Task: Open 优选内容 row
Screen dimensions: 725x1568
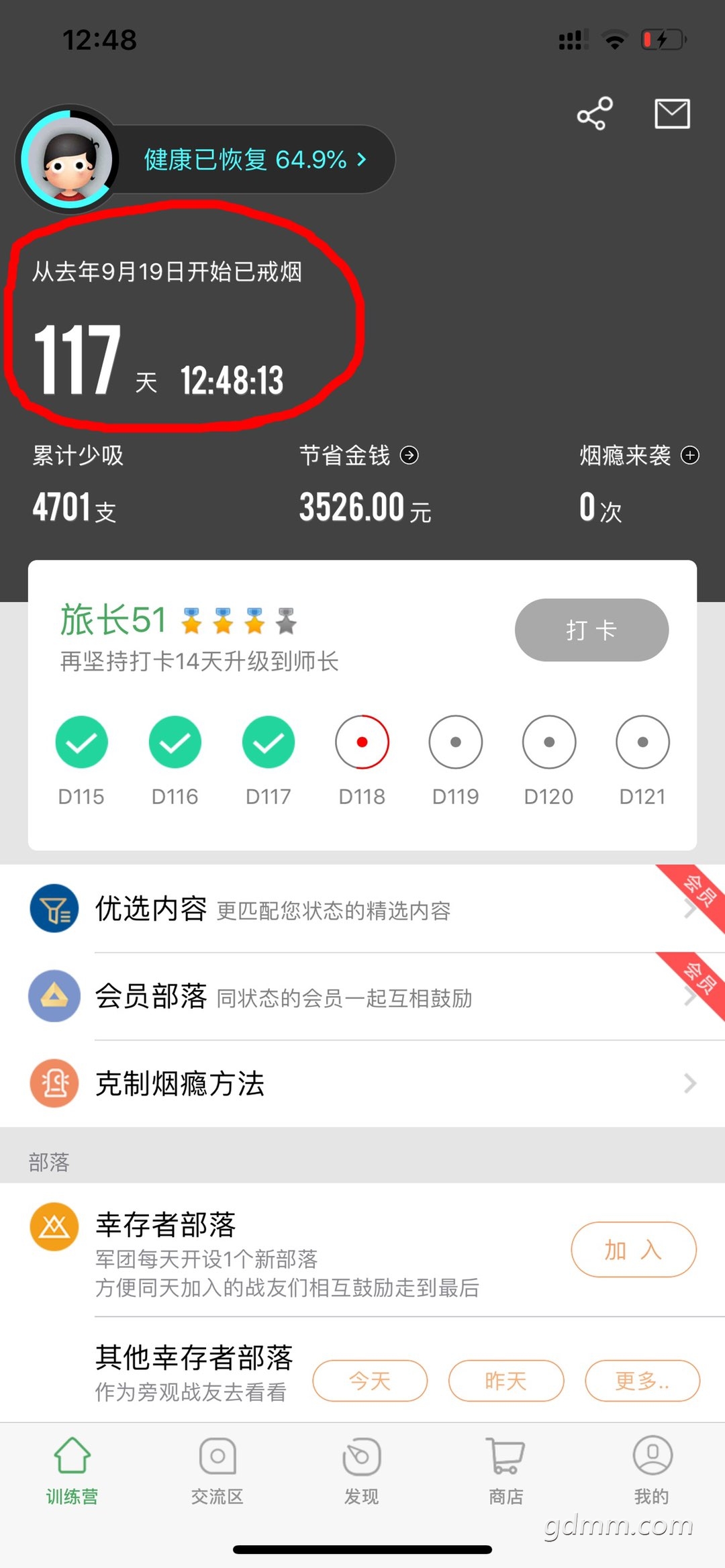Action: click(362, 909)
